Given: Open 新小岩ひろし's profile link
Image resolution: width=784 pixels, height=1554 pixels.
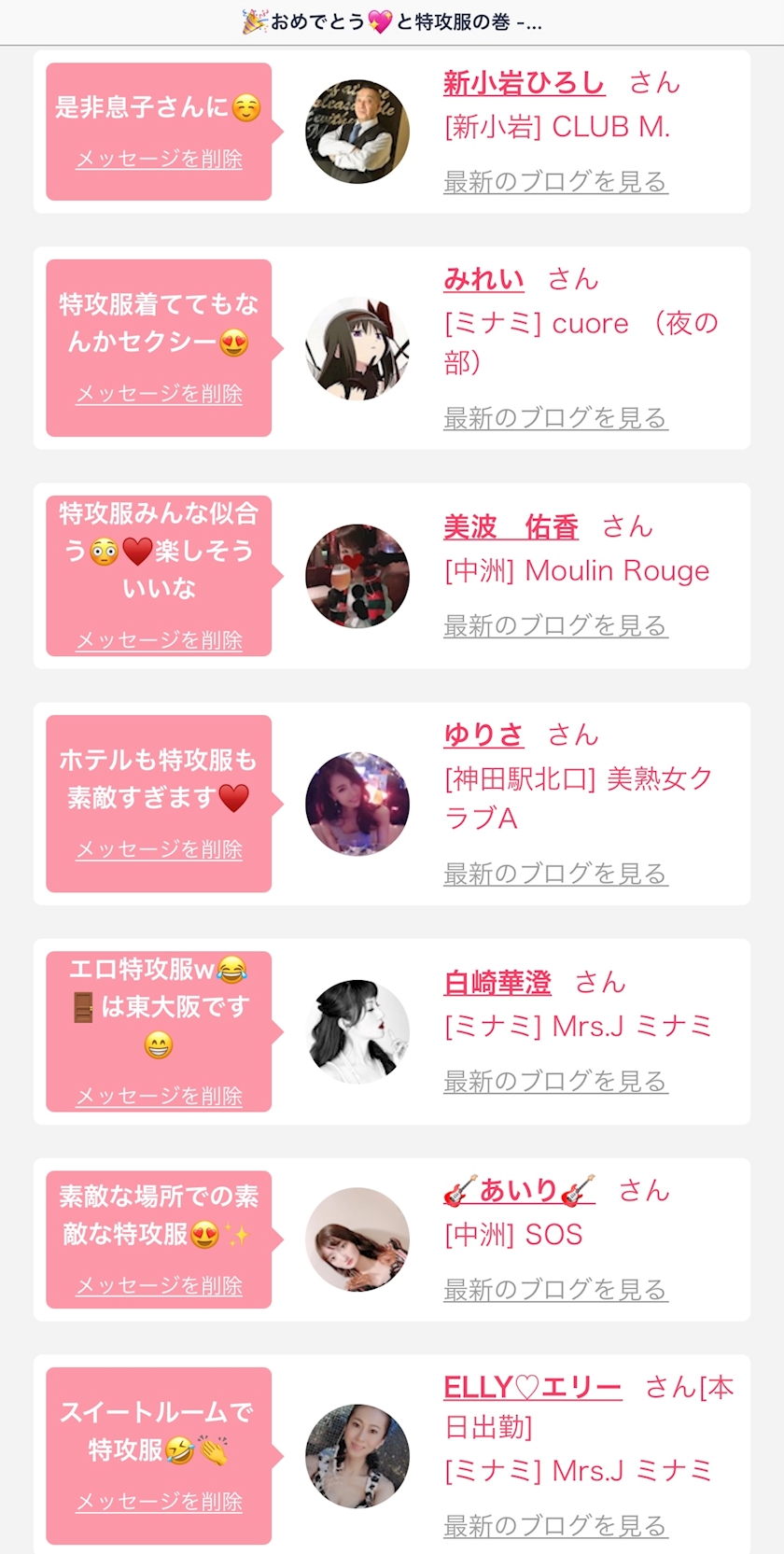Looking at the screenshot, I should coord(524,84).
